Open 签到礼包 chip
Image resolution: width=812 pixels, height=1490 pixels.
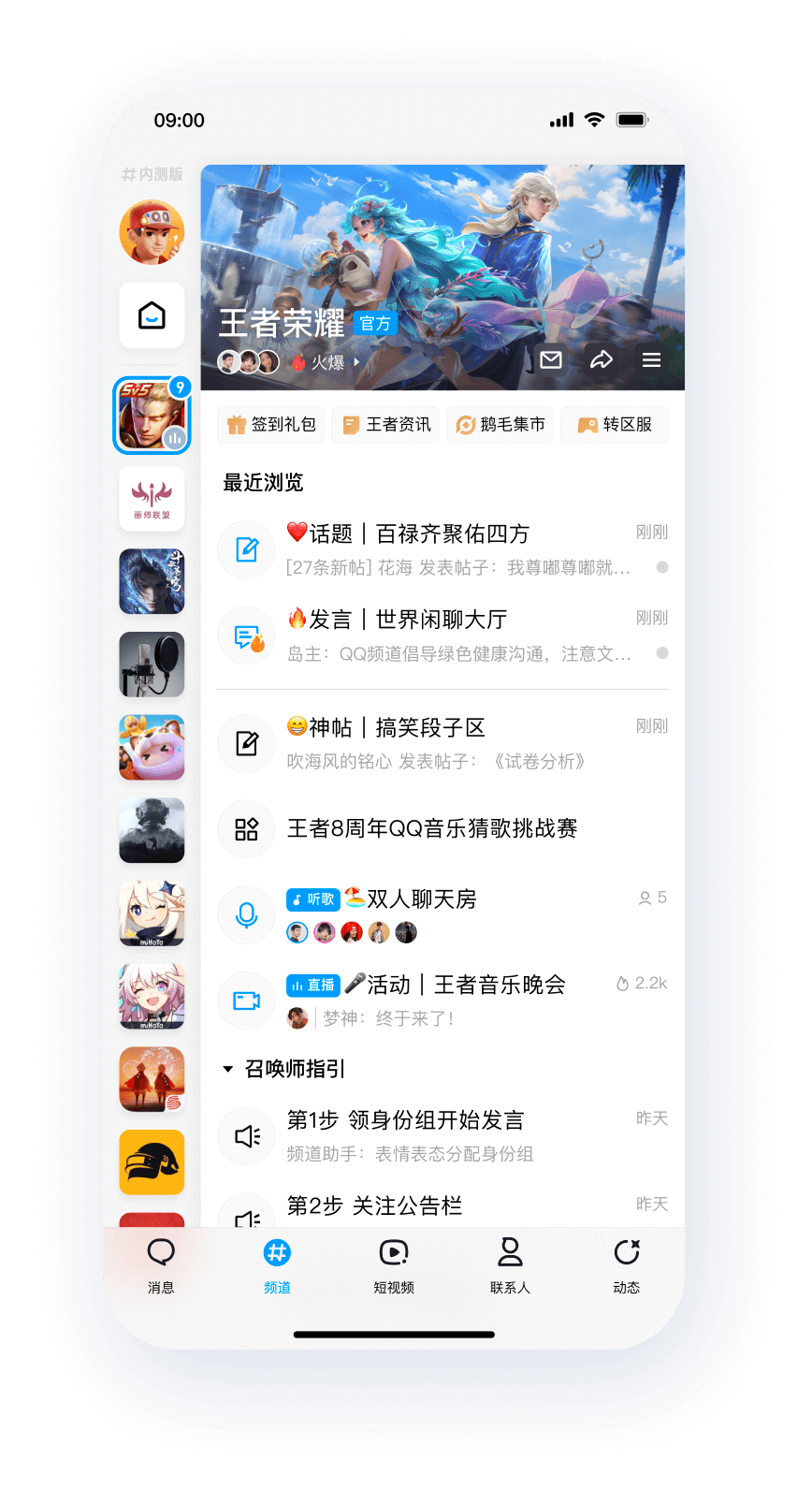pyautogui.click(x=272, y=425)
